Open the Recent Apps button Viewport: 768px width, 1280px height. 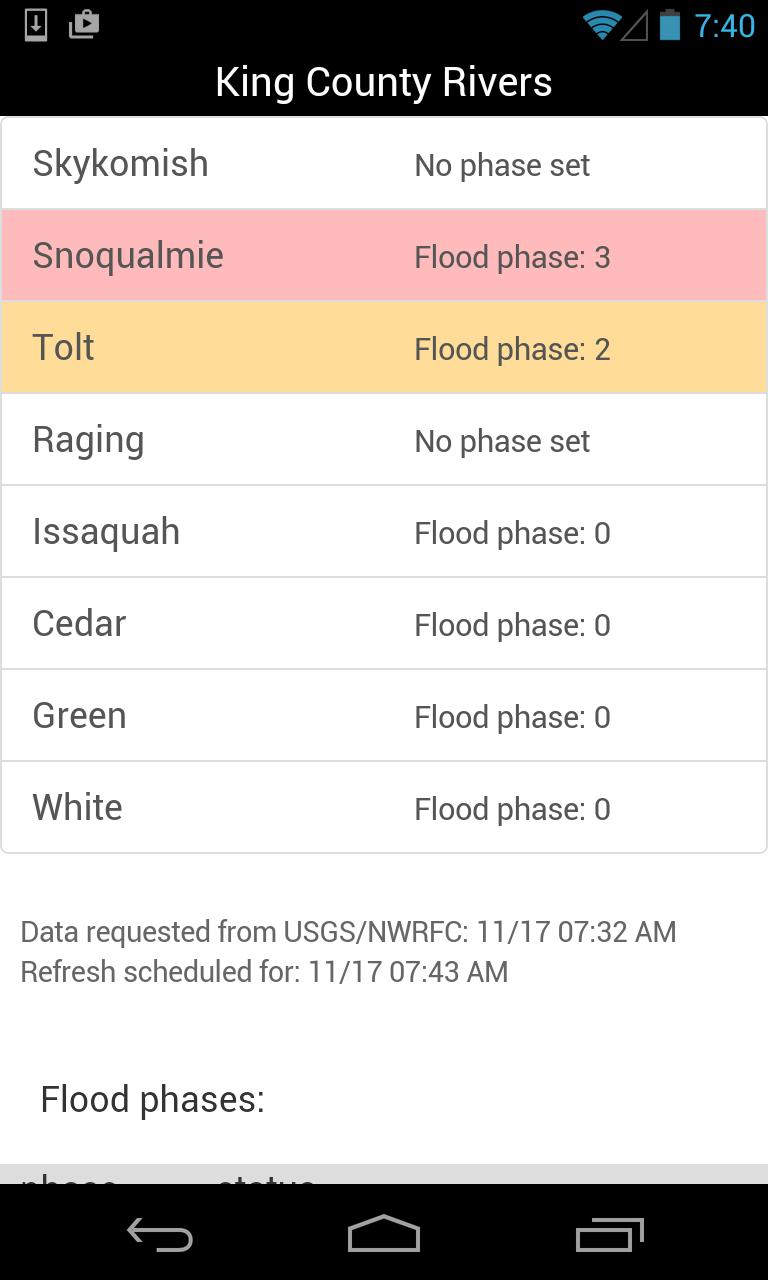pos(611,1236)
